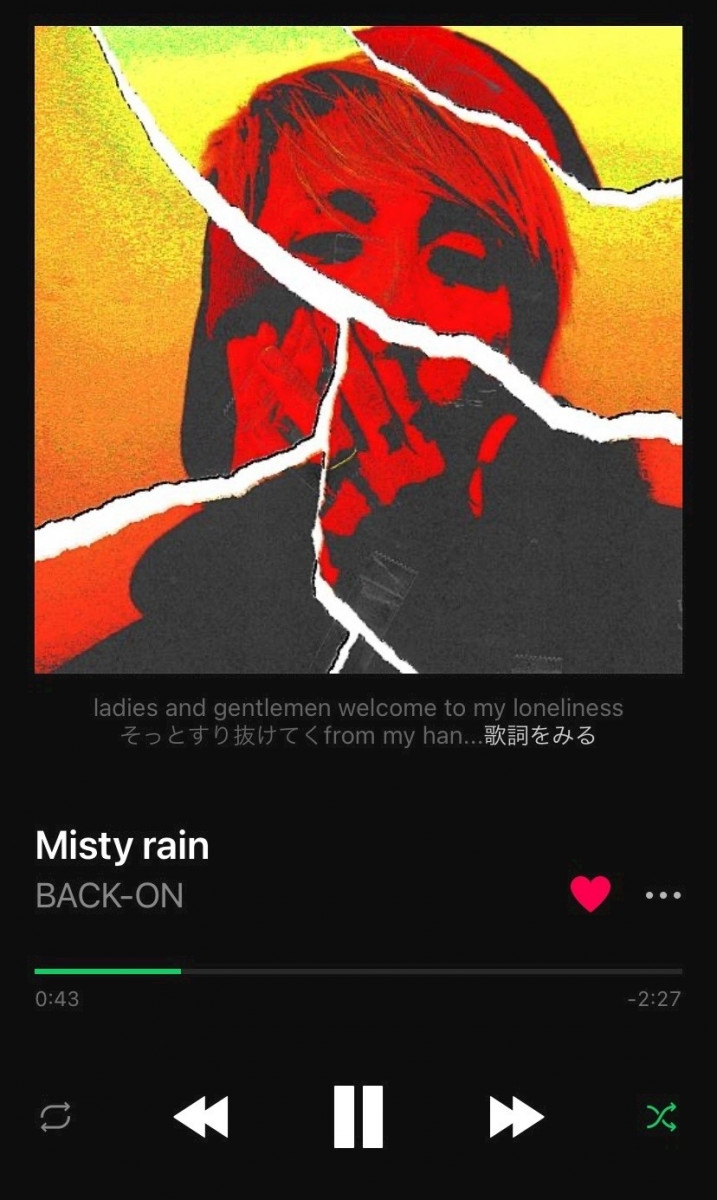This screenshot has width=717, height=1200.
Task: Open the three-dot more options menu
Action: [663, 895]
